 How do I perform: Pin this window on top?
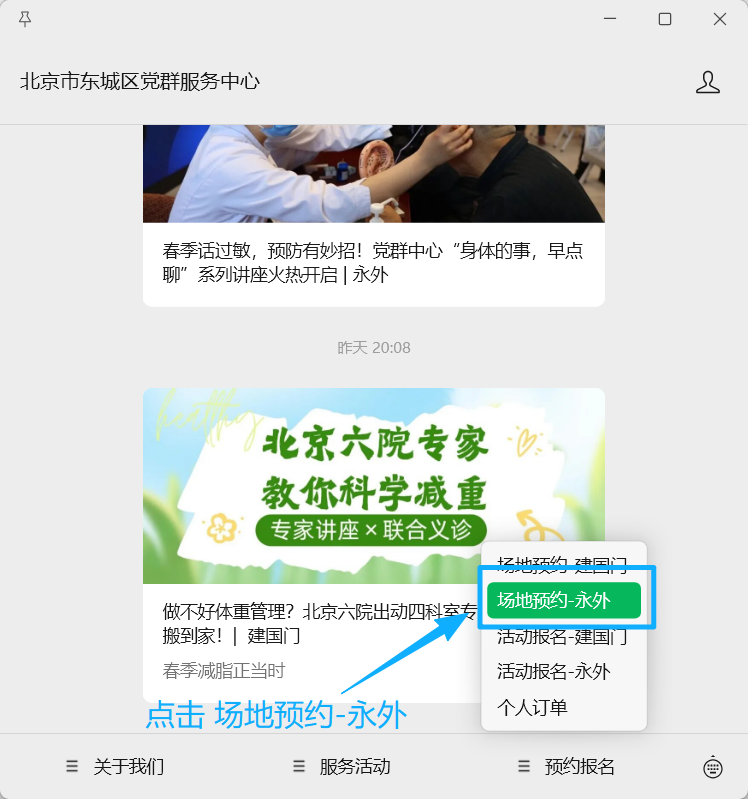pyautogui.click(x=25, y=19)
